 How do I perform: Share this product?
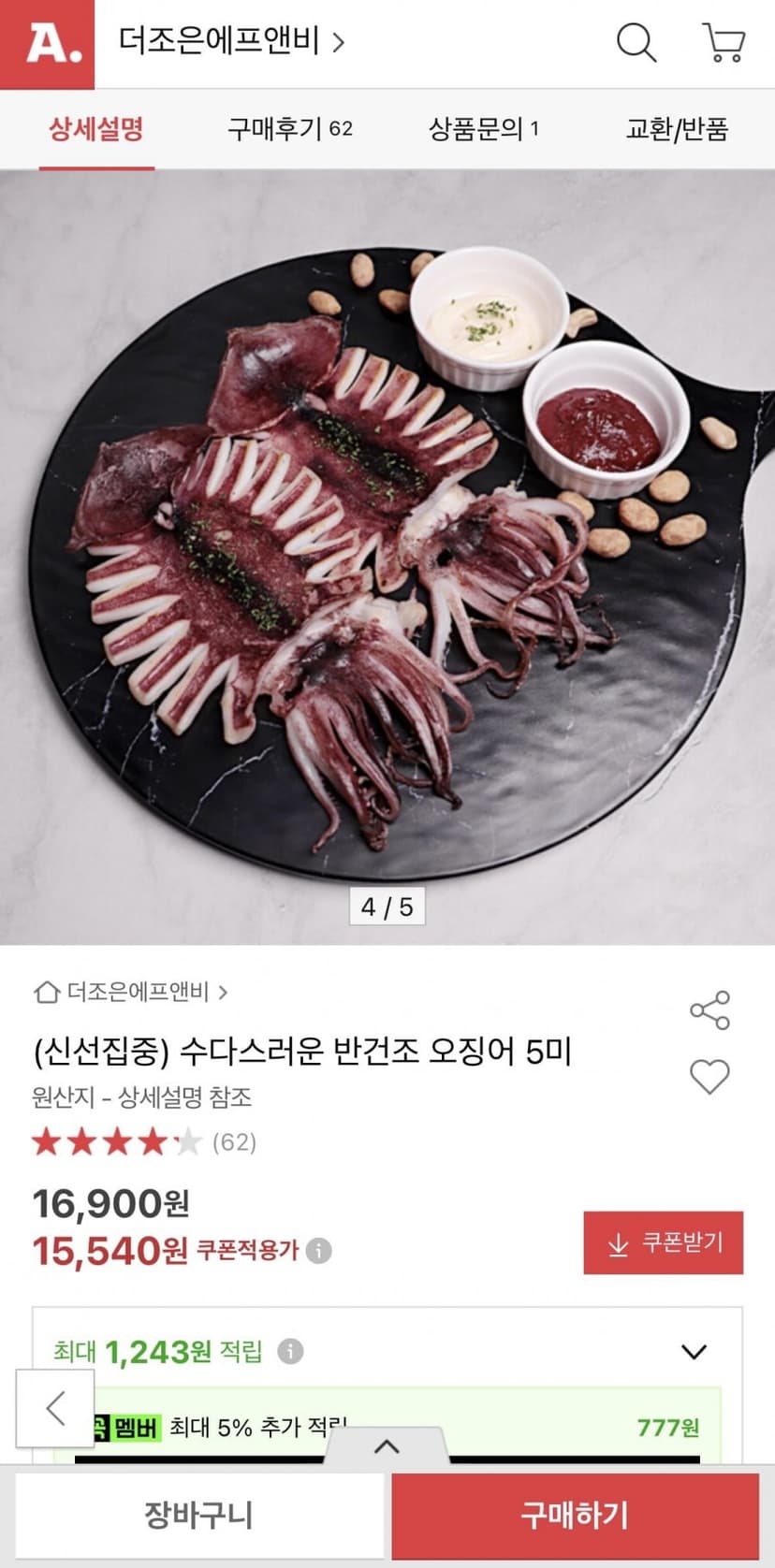click(709, 1010)
